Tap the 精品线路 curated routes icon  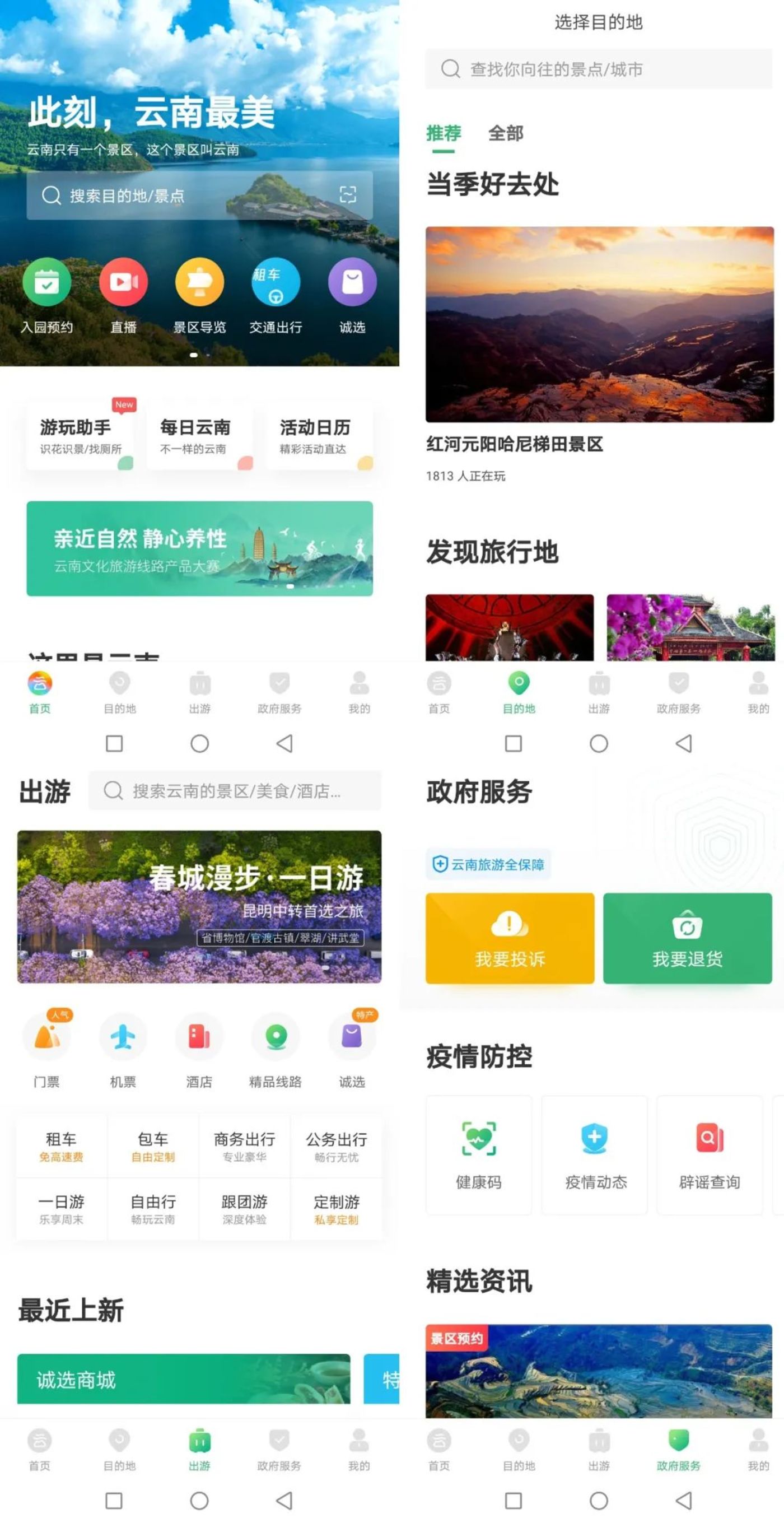coord(275,1040)
